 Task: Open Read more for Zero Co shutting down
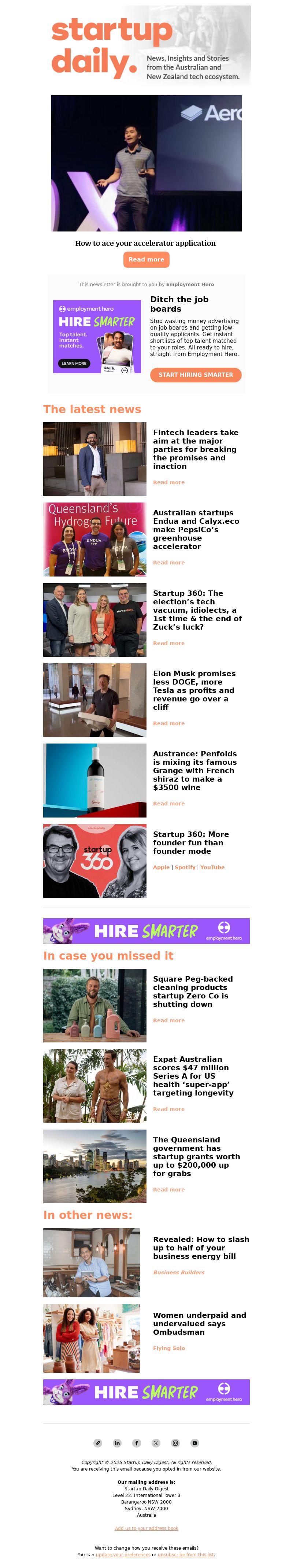[x=169, y=1020]
